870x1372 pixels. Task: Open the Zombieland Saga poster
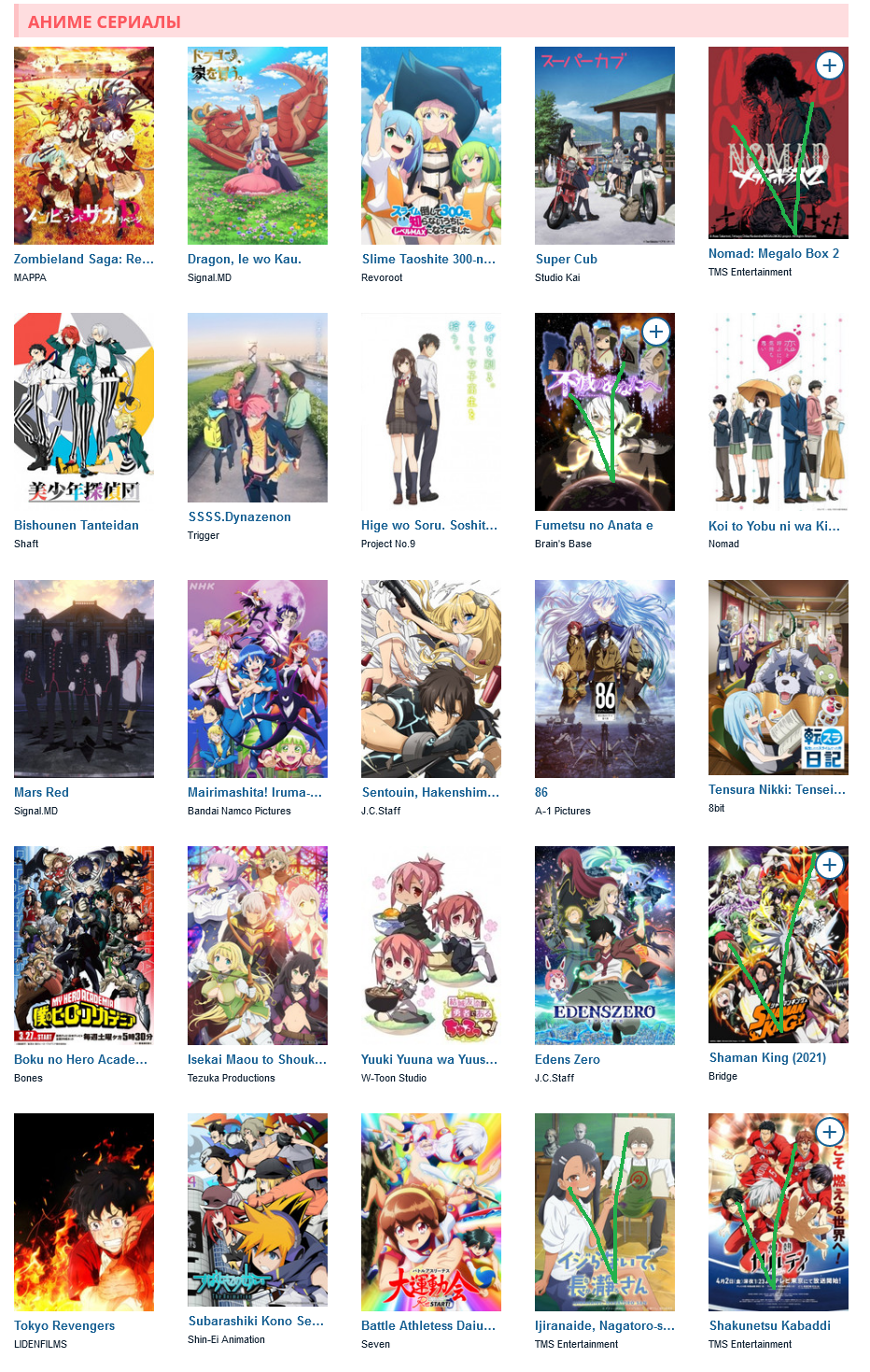84,146
